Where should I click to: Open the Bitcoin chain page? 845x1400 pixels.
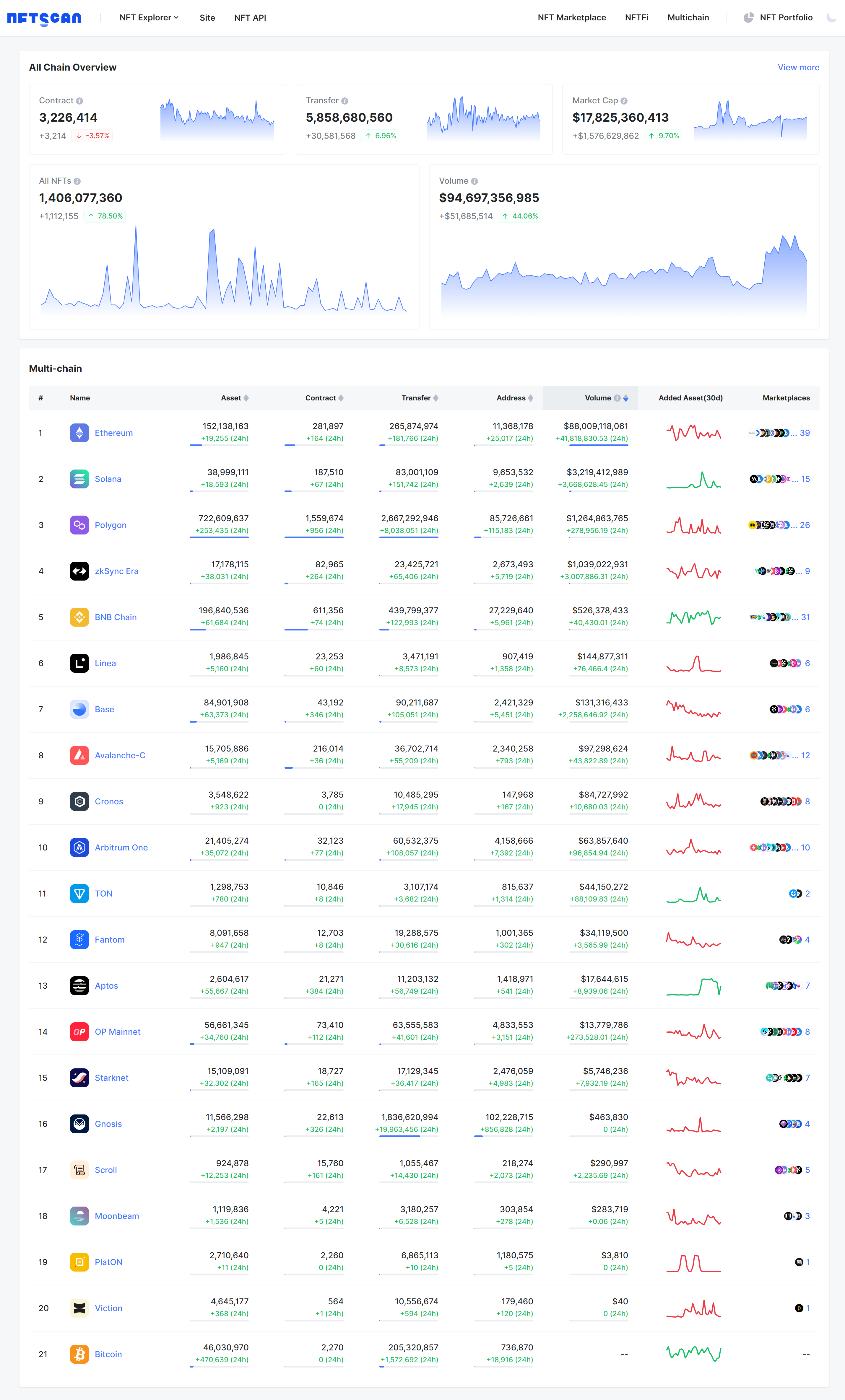point(108,1354)
